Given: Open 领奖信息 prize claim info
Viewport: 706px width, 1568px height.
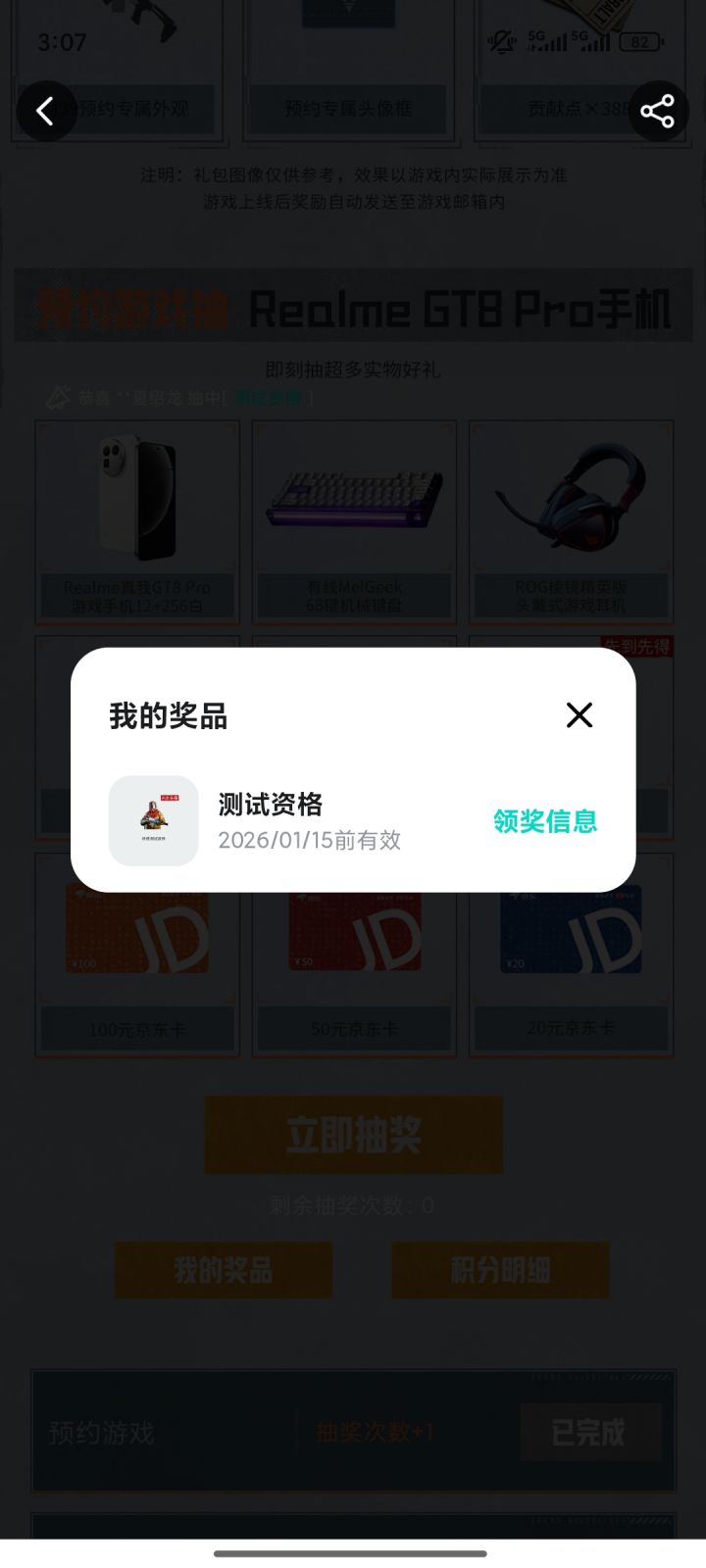Looking at the screenshot, I should point(545,823).
